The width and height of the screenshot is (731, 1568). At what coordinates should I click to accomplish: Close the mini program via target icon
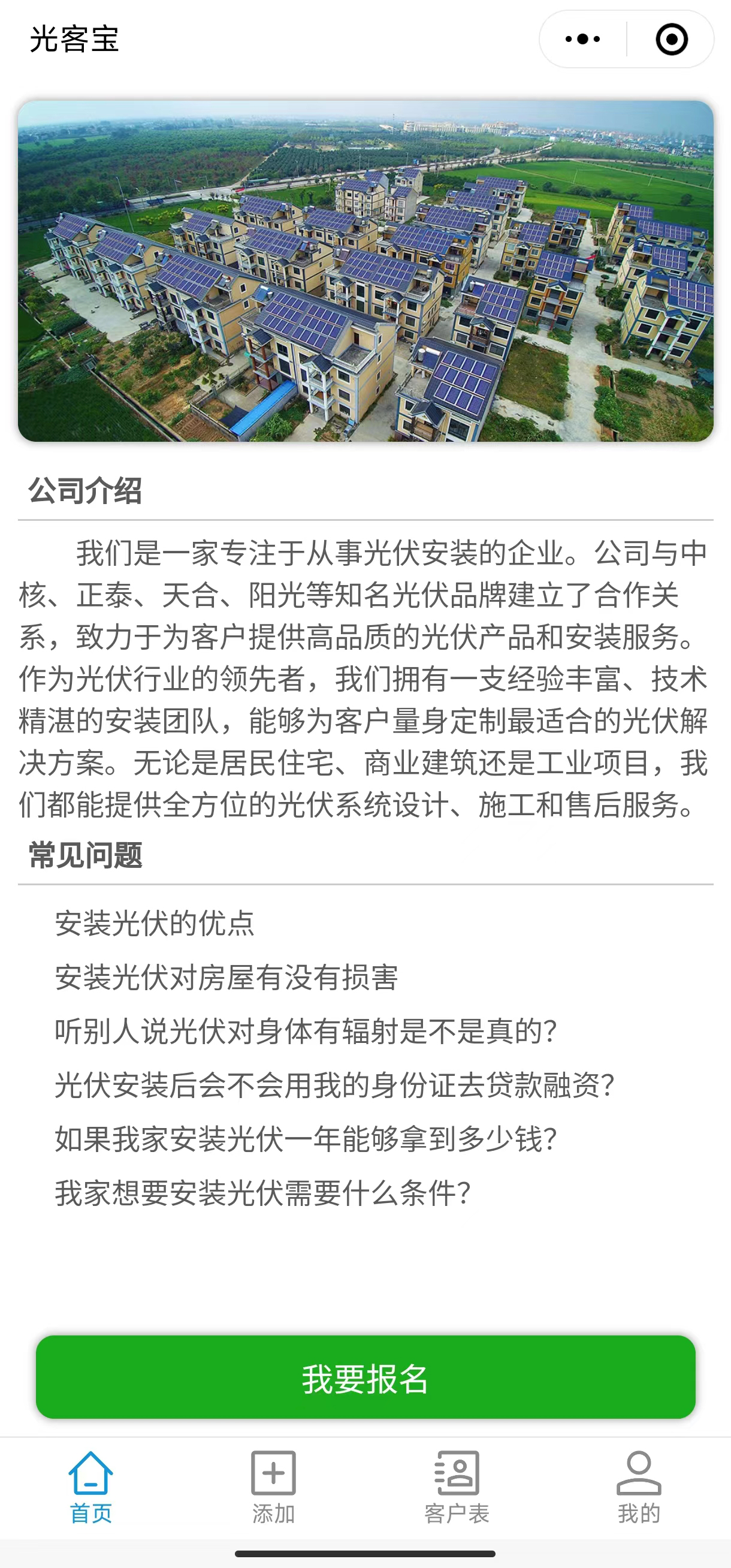point(671,40)
